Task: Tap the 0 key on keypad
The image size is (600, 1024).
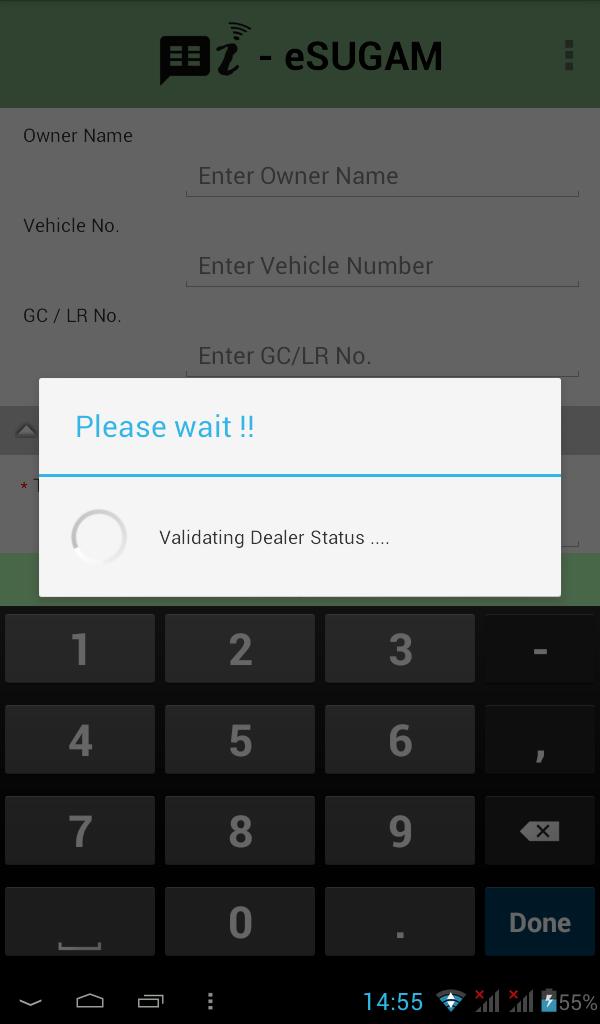Action: tap(240, 922)
